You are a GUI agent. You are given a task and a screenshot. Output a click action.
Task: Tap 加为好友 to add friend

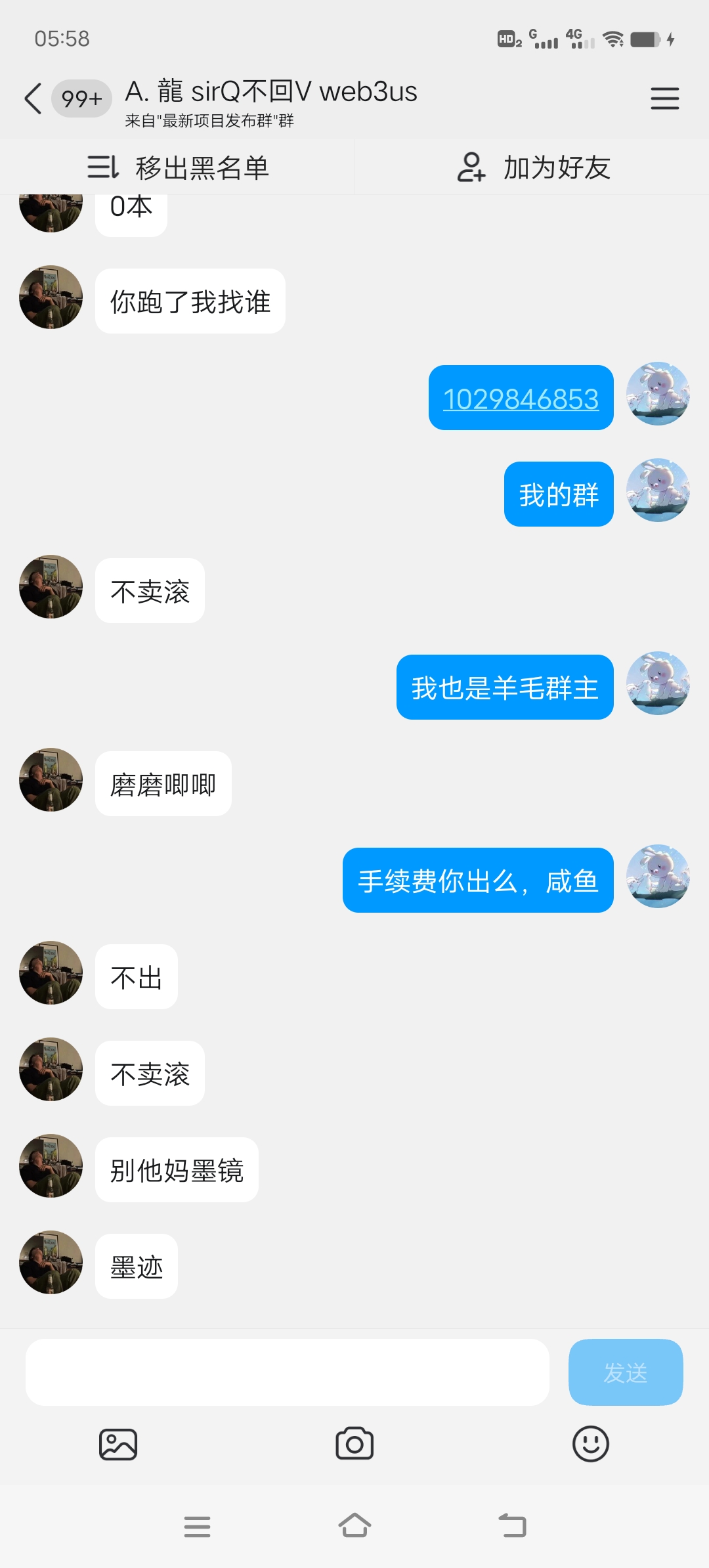(x=533, y=167)
